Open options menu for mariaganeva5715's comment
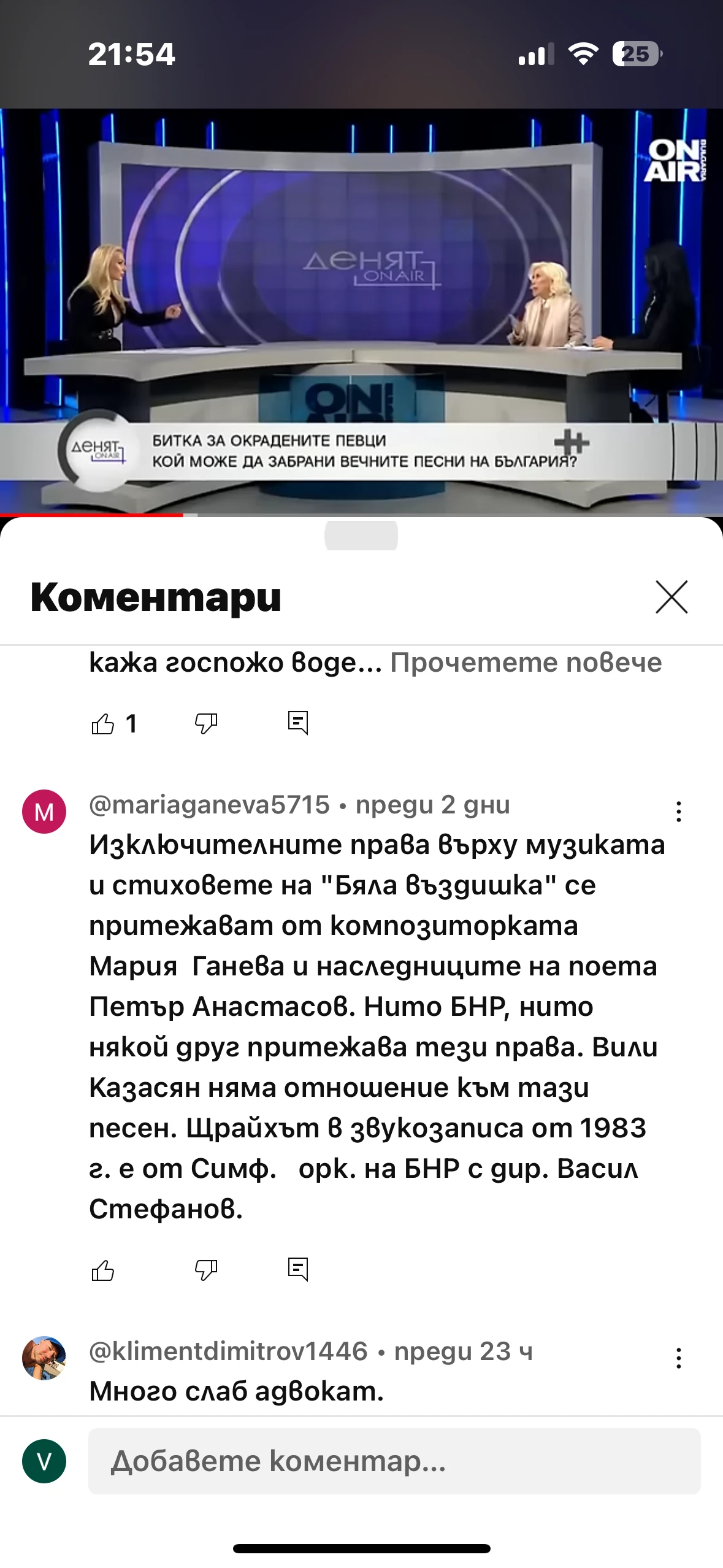The width and height of the screenshot is (723, 1568). click(678, 812)
